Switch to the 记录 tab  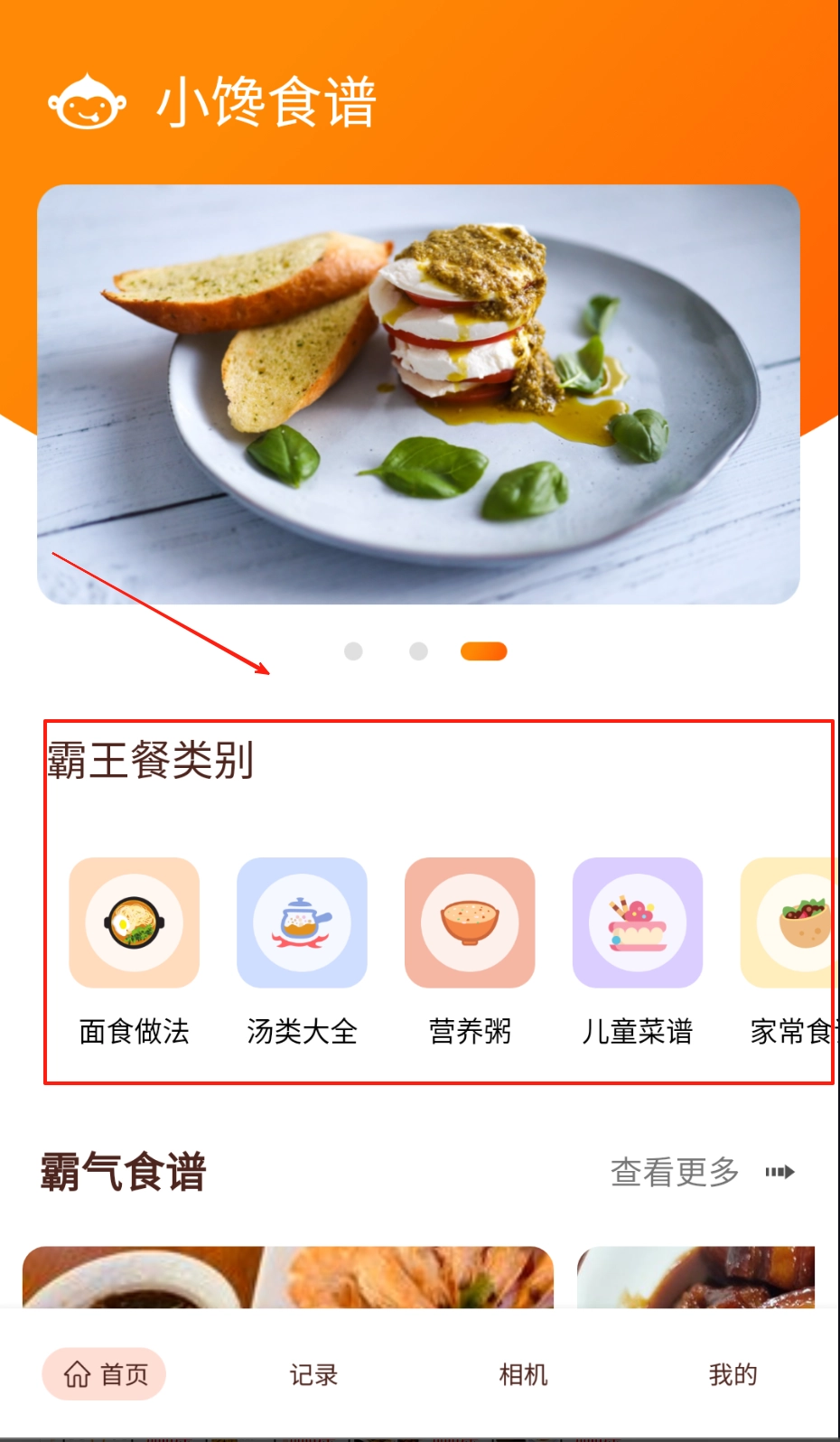313,1374
